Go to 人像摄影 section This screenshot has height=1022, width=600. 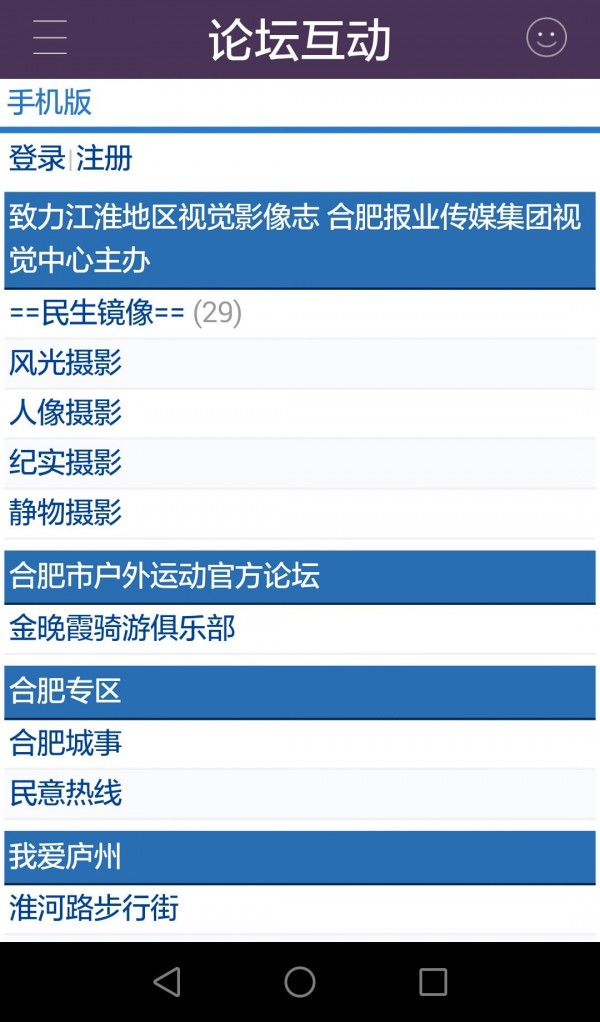pyautogui.click(x=66, y=413)
